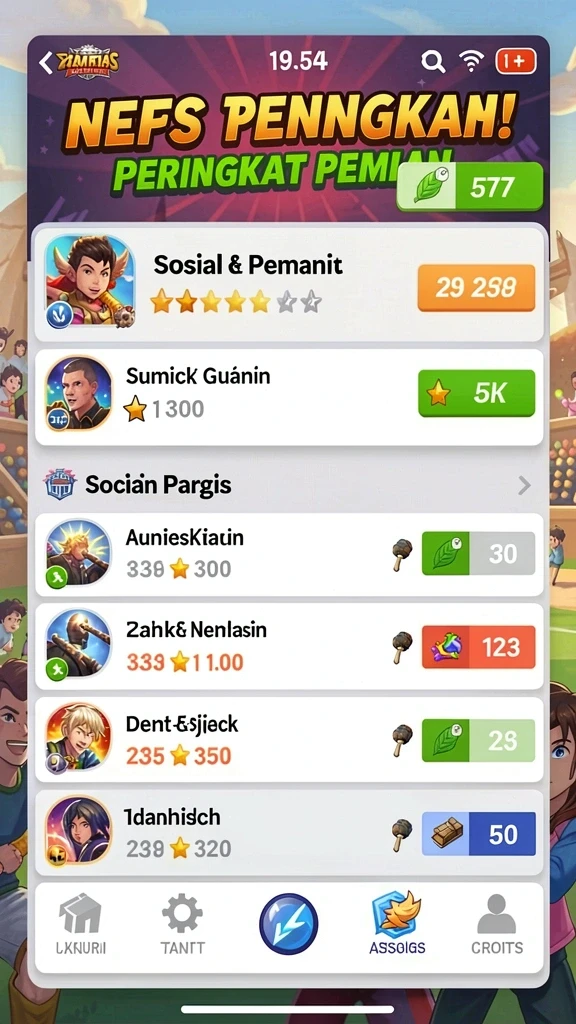
Task: Tap the leaf 30 button for AuniesKiatin
Action: pos(478,554)
